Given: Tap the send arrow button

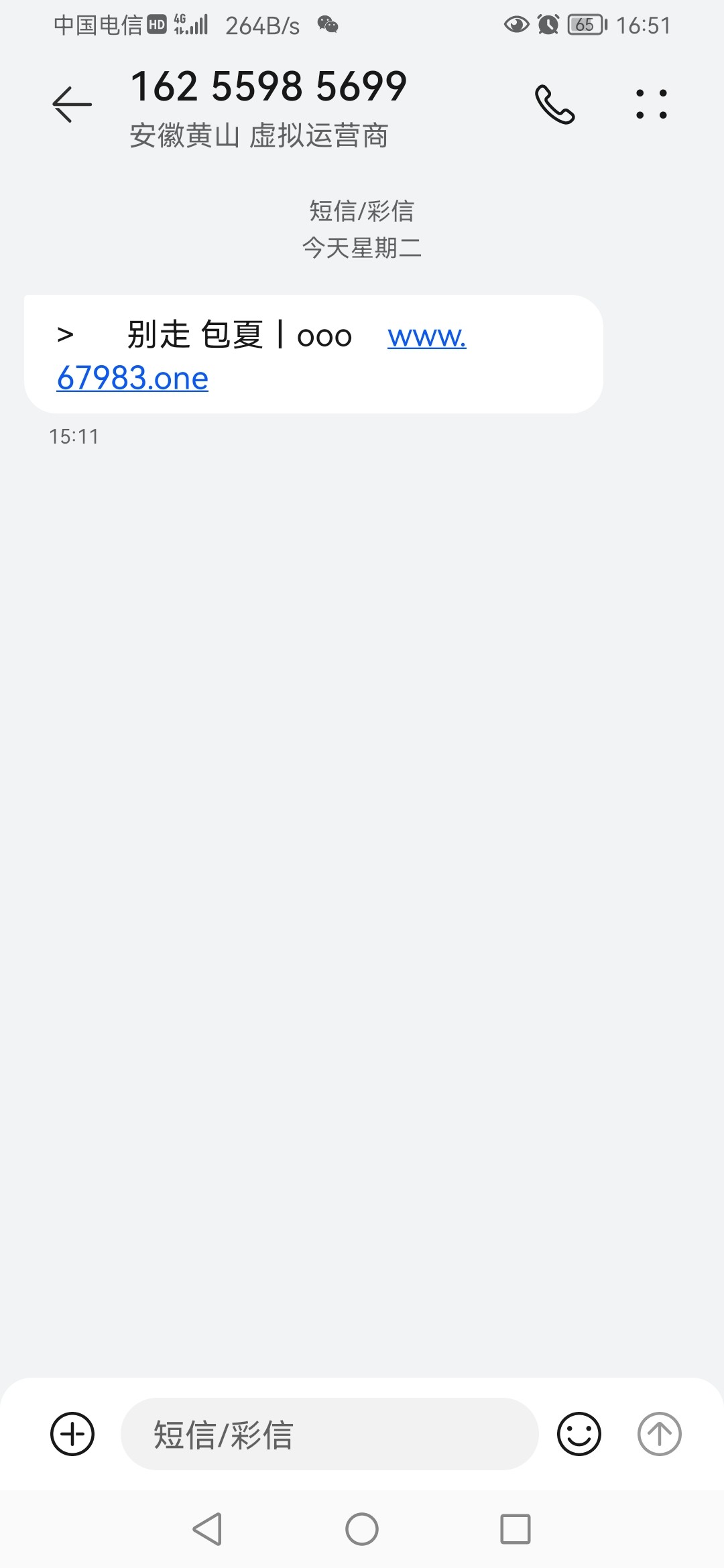Looking at the screenshot, I should (x=660, y=1434).
